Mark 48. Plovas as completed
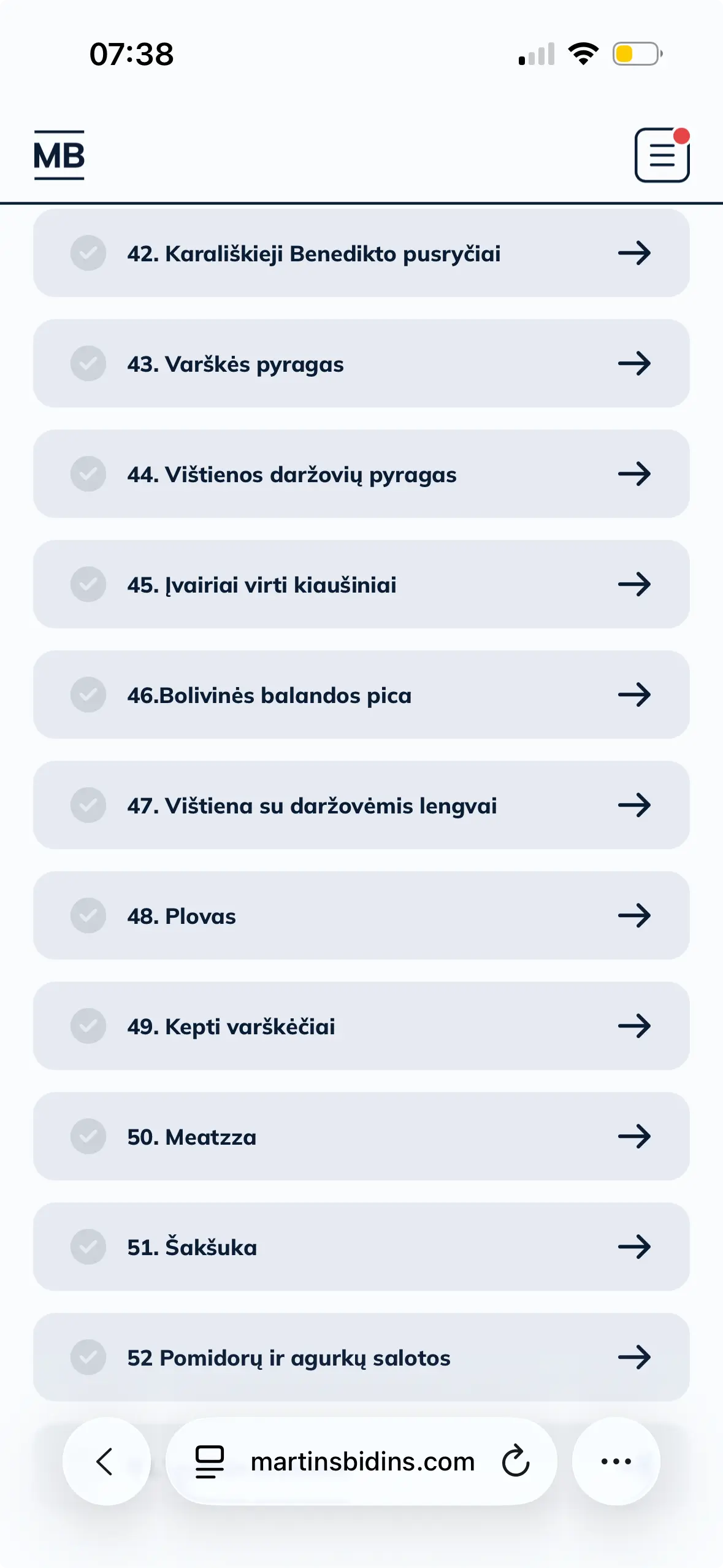The height and width of the screenshot is (1568, 723). pyautogui.click(x=88, y=916)
